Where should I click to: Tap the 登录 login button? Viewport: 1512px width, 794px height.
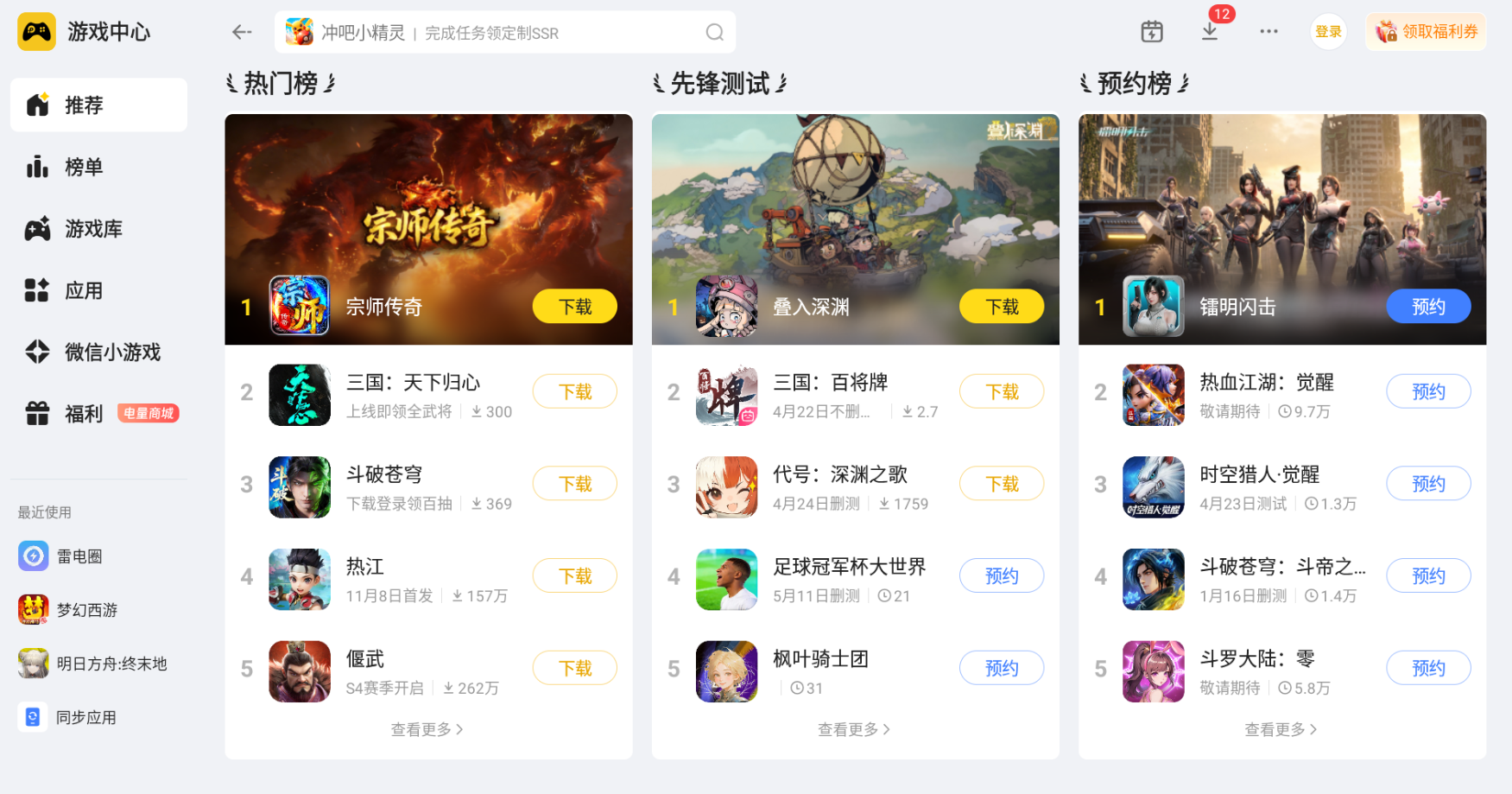click(x=1328, y=32)
